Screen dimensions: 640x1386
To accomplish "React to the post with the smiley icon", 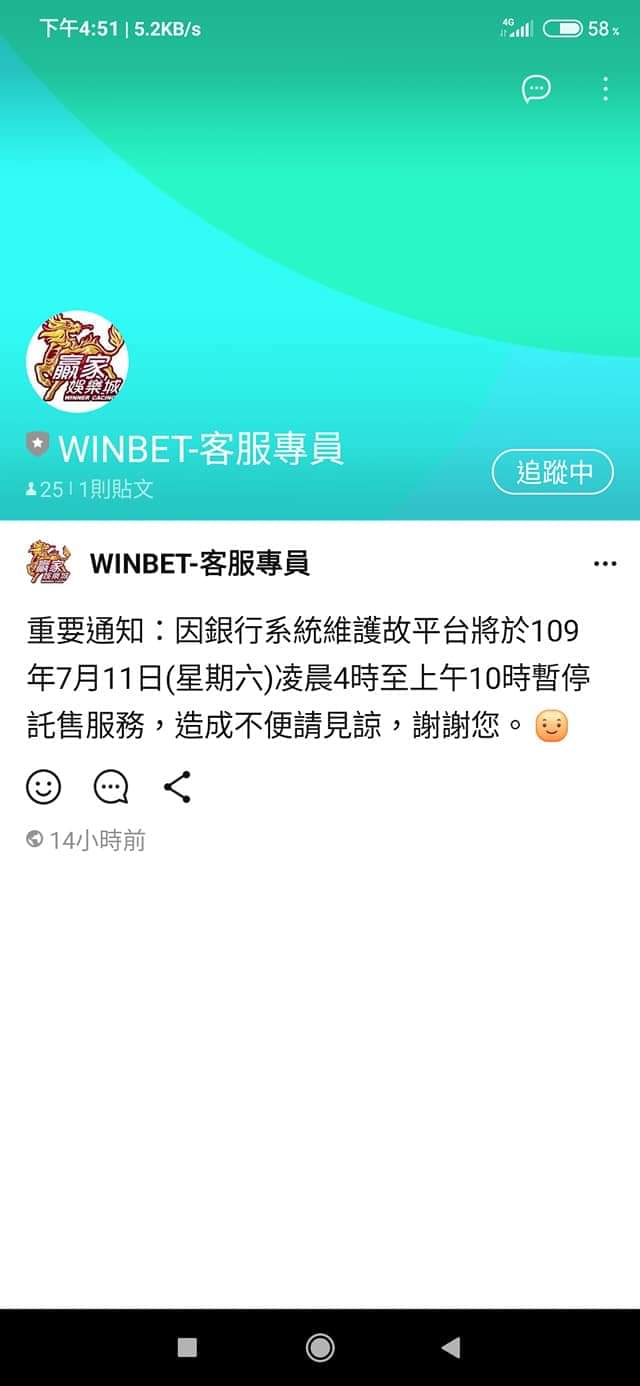I will [44, 787].
